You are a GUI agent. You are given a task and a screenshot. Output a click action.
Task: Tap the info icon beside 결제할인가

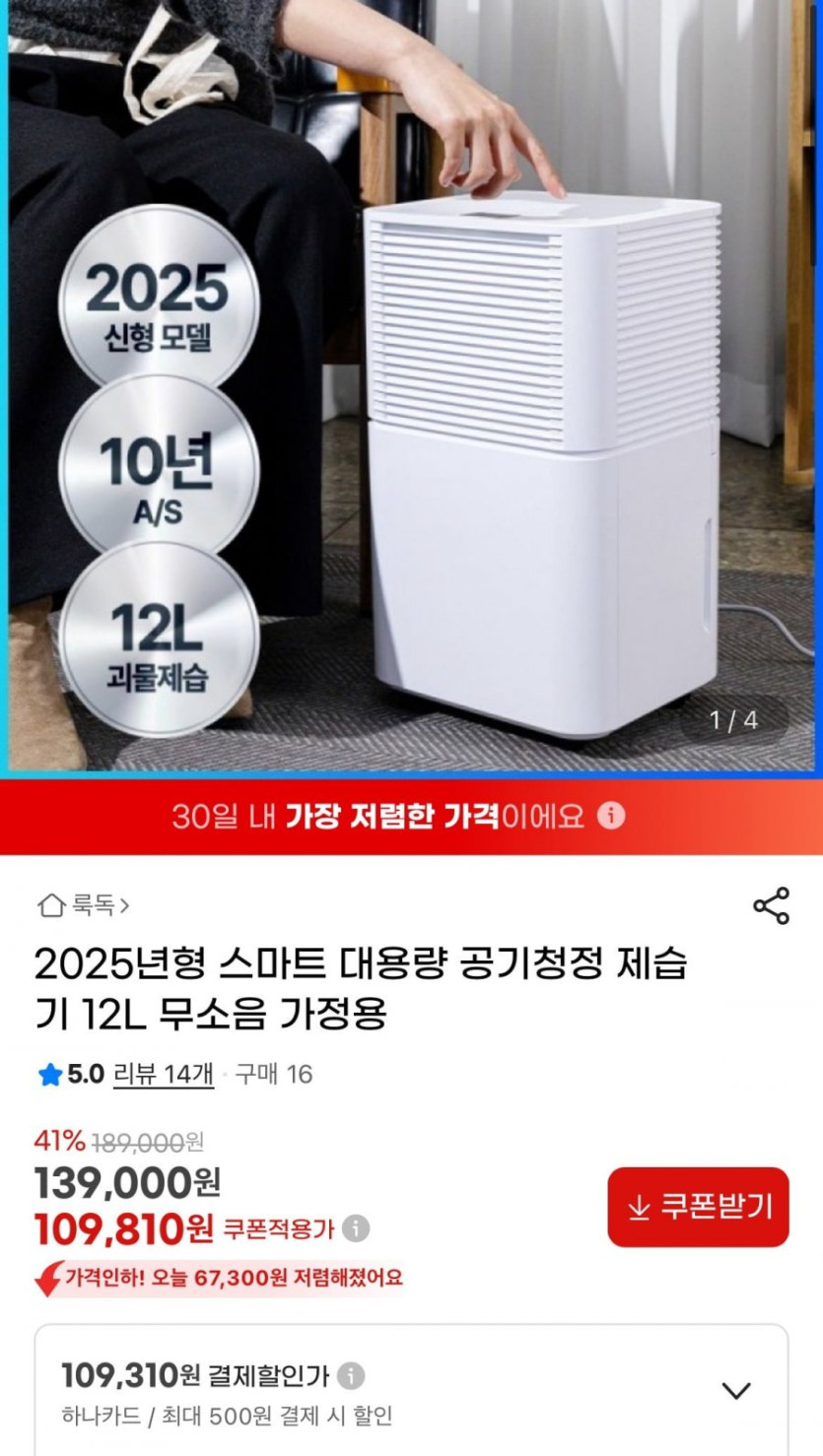pos(350,1377)
